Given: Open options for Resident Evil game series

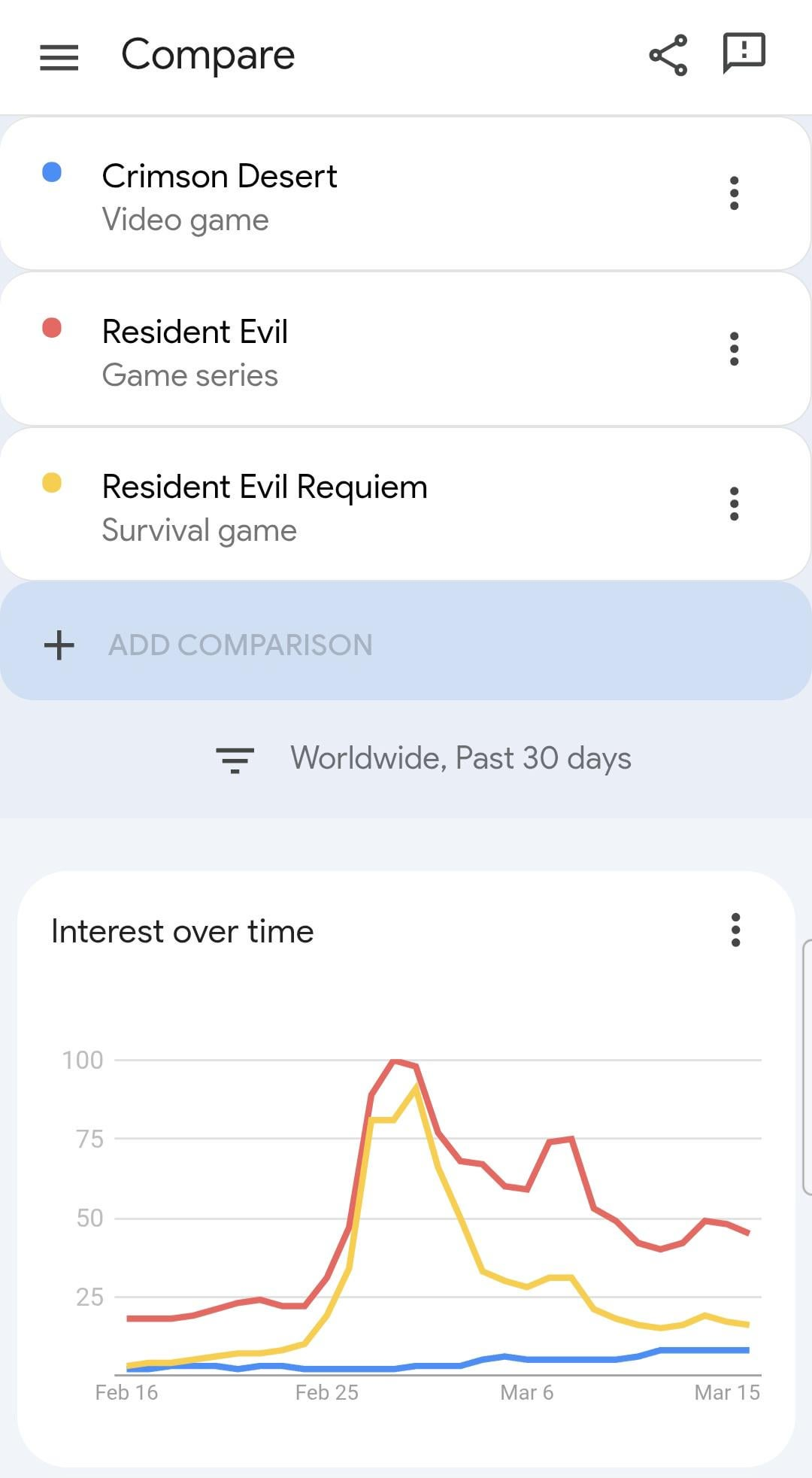Looking at the screenshot, I should click(x=734, y=349).
